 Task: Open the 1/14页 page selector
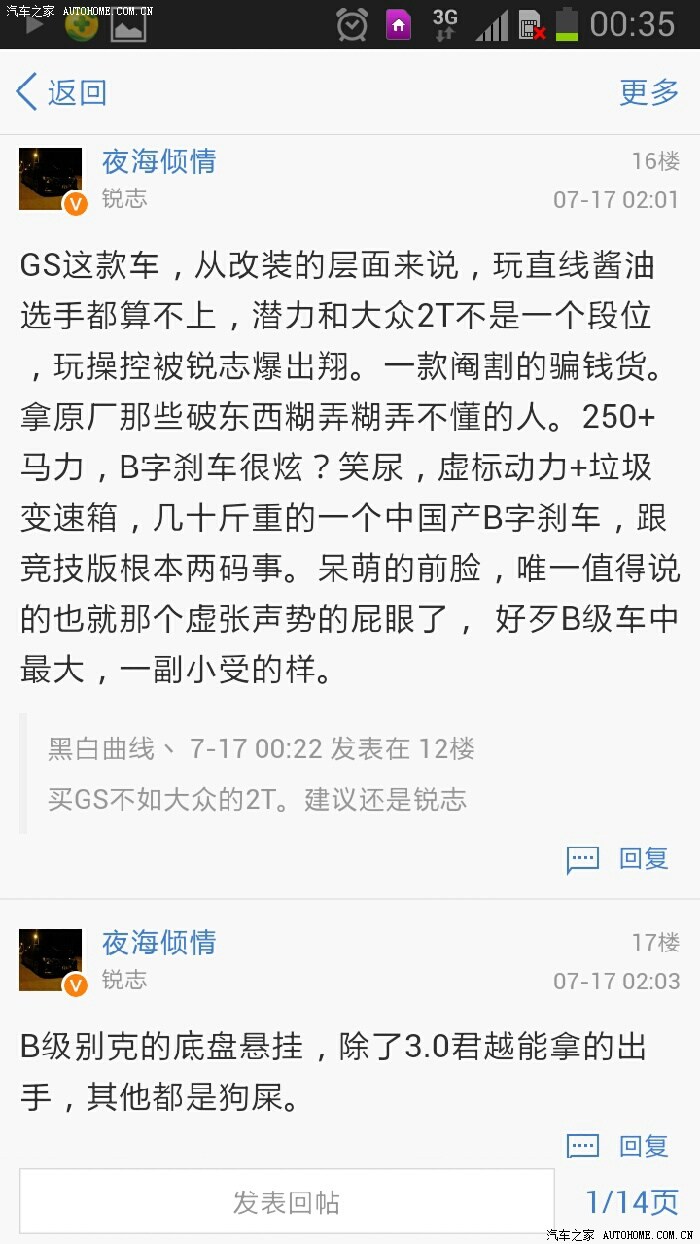coord(632,1202)
